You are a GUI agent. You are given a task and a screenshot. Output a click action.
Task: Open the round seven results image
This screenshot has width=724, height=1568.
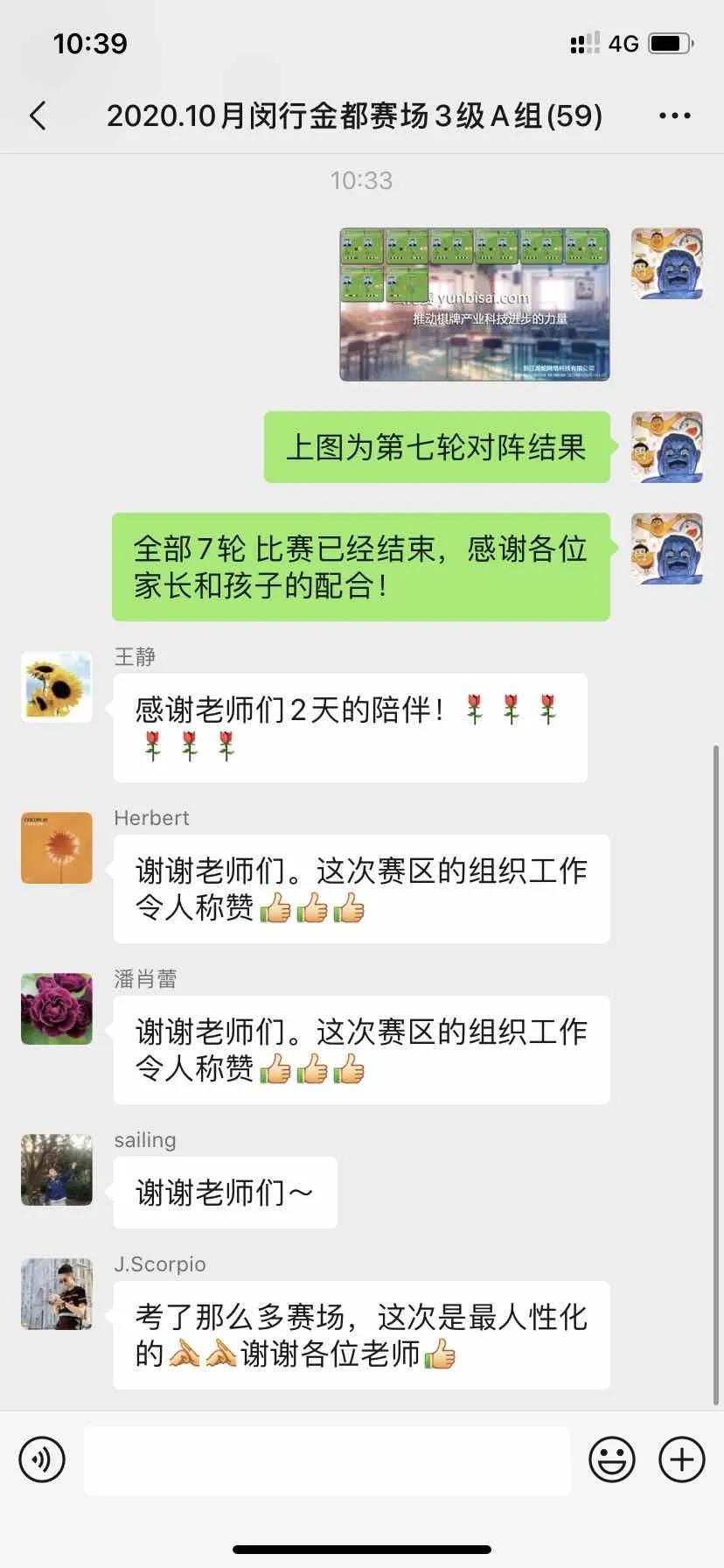pyautogui.click(x=474, y=304)
